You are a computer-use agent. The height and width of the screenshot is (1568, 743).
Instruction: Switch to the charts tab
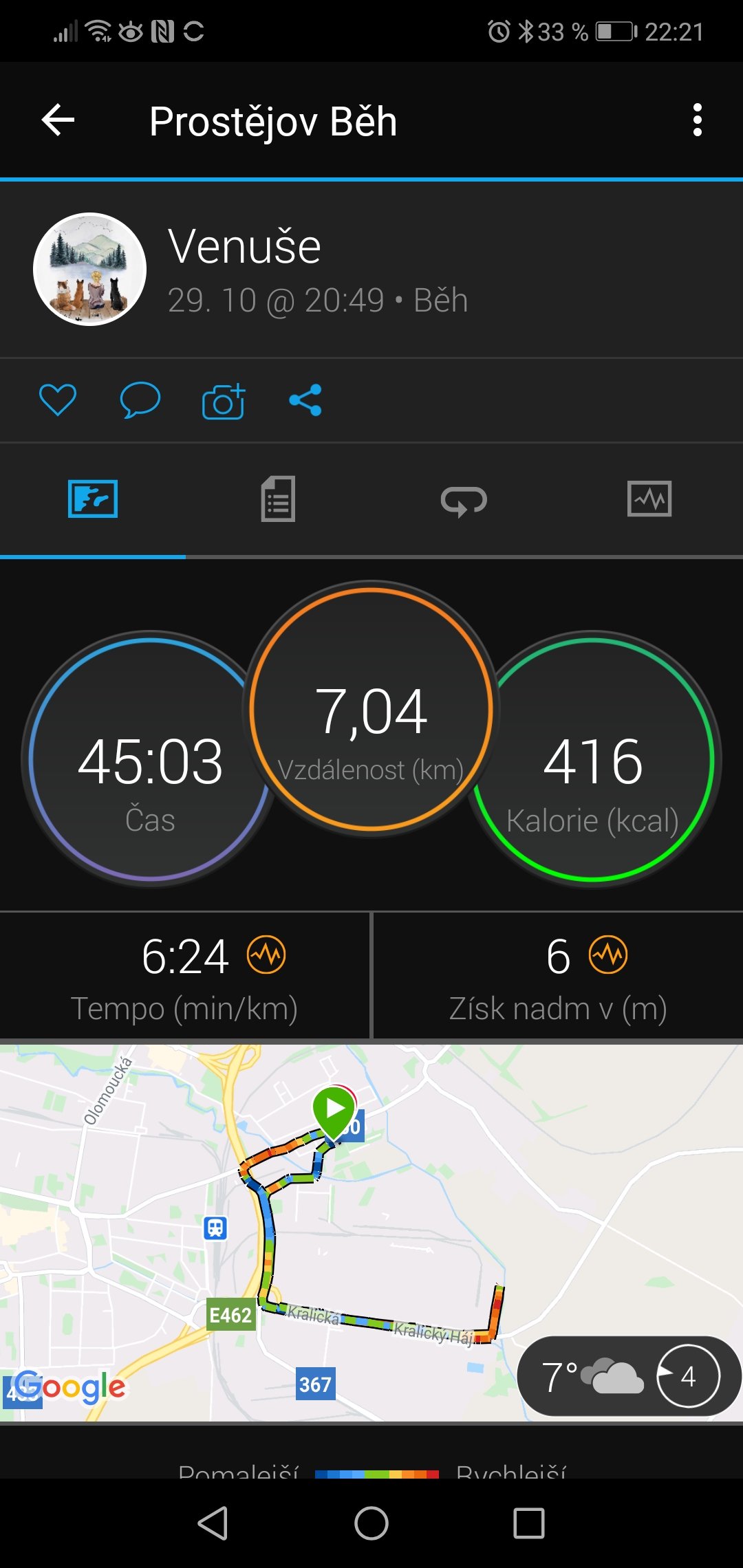[649, 499]
